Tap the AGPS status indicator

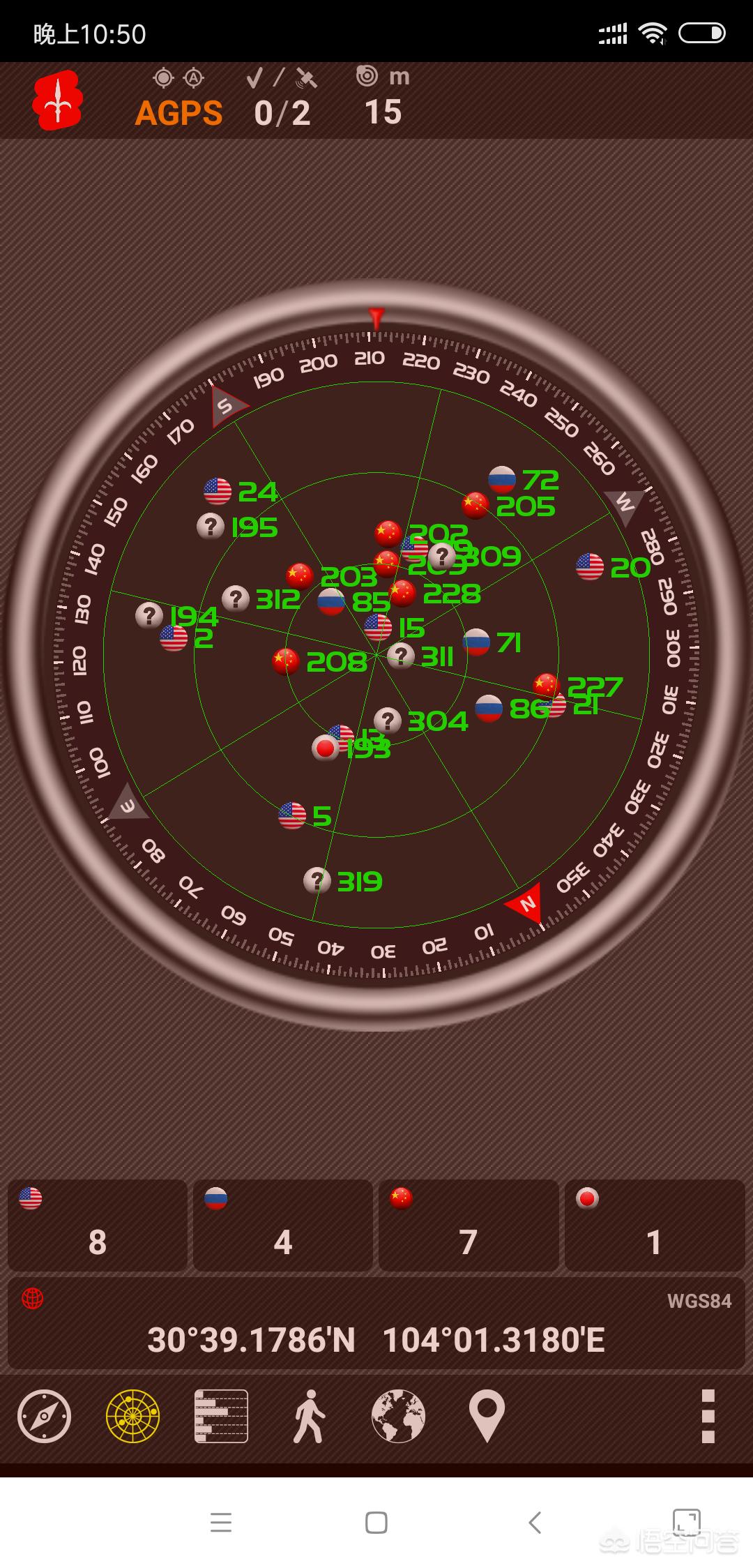coord(178,112)
